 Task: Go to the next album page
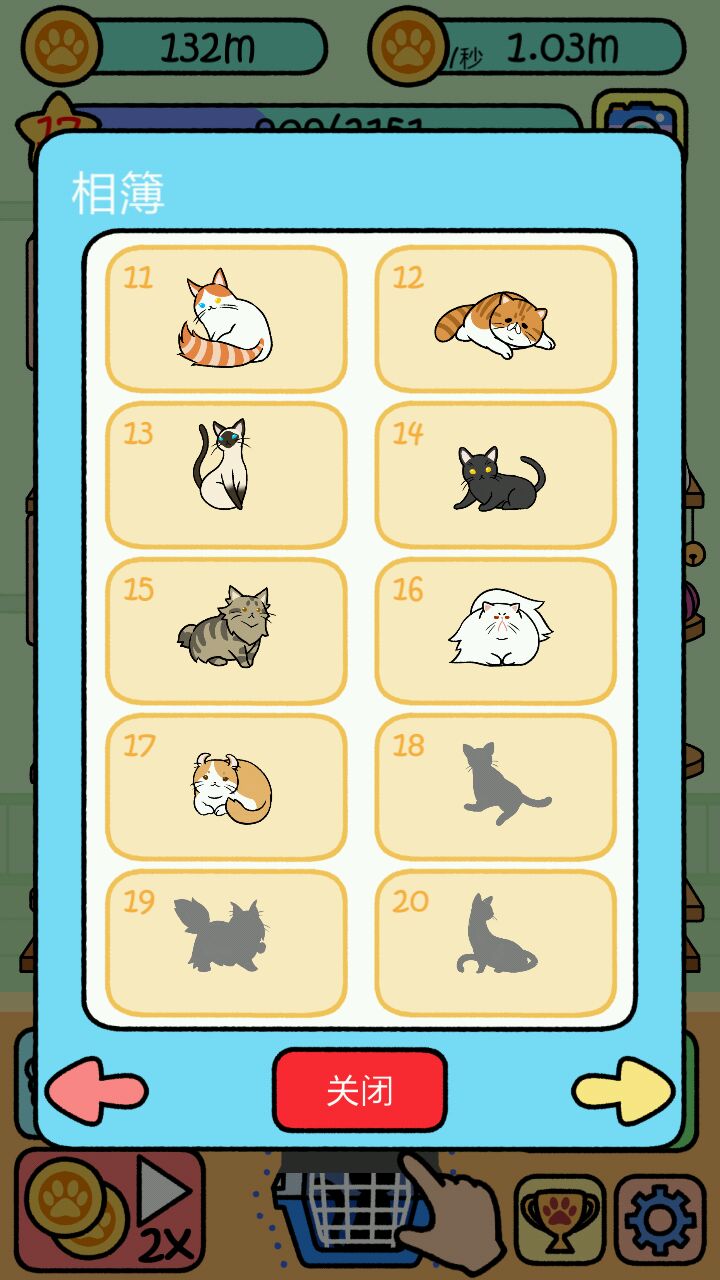pyautogui.click(x=622, y=1090)
